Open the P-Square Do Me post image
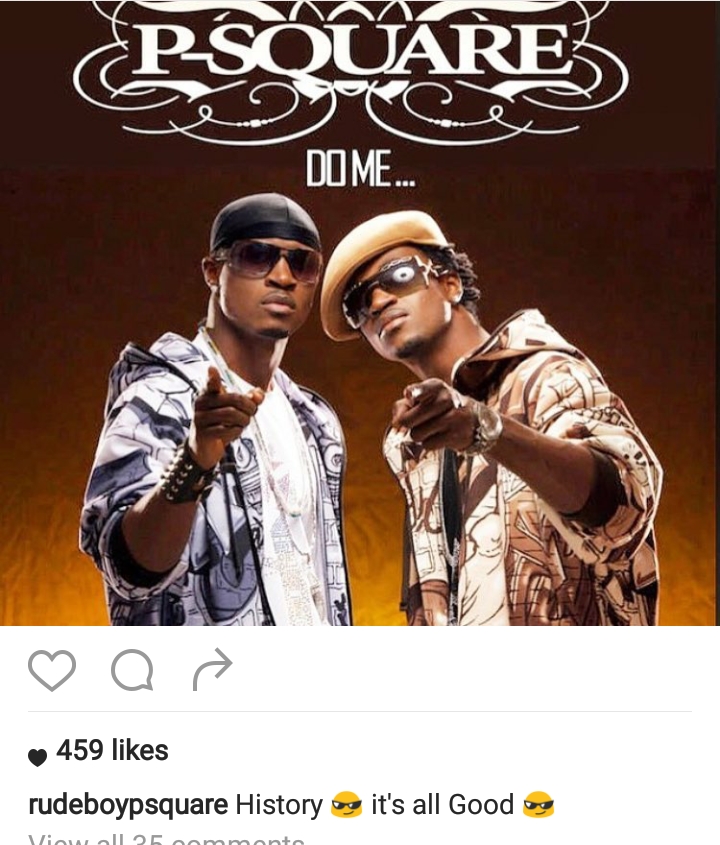720x845 pixels. [360, 312]
